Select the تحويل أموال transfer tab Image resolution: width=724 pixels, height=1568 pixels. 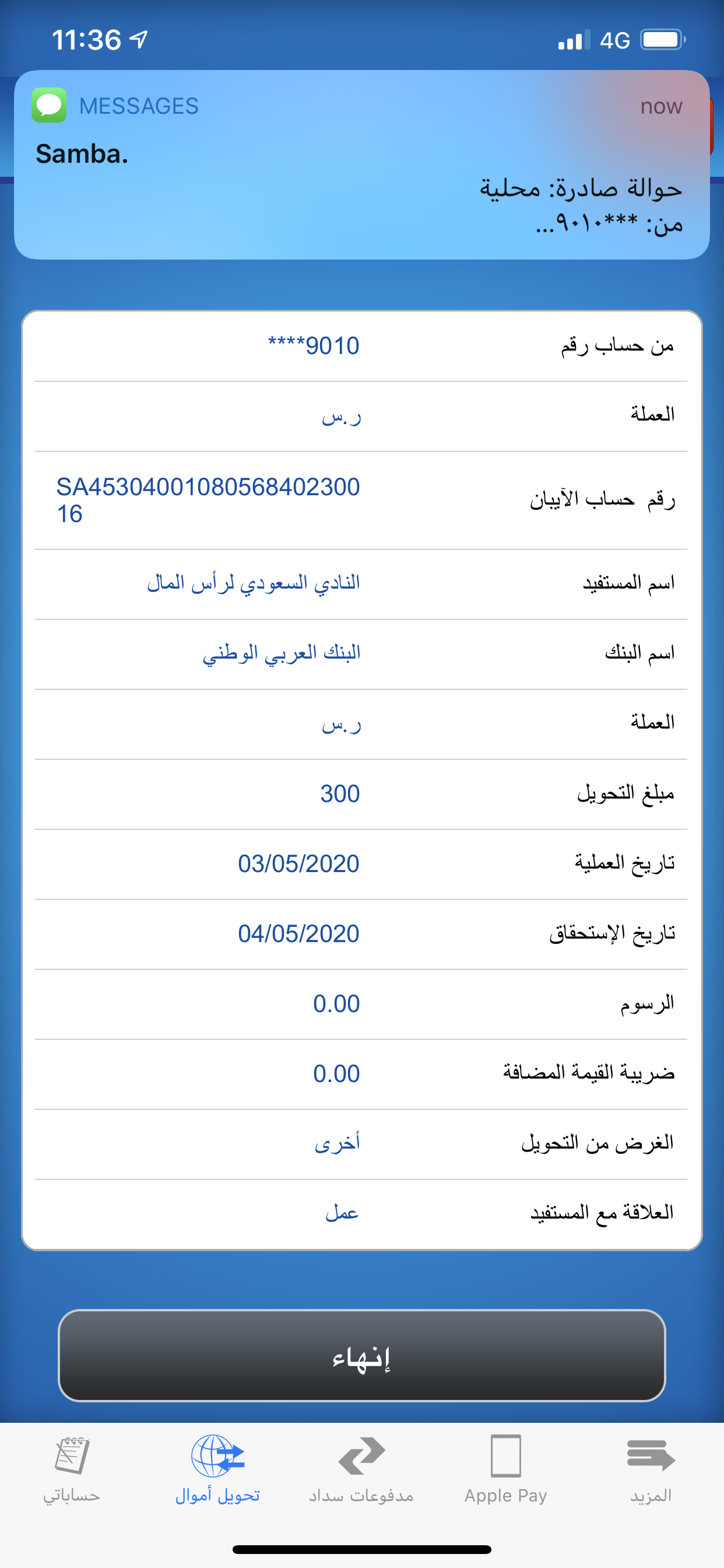click(x=217, y=1469)
